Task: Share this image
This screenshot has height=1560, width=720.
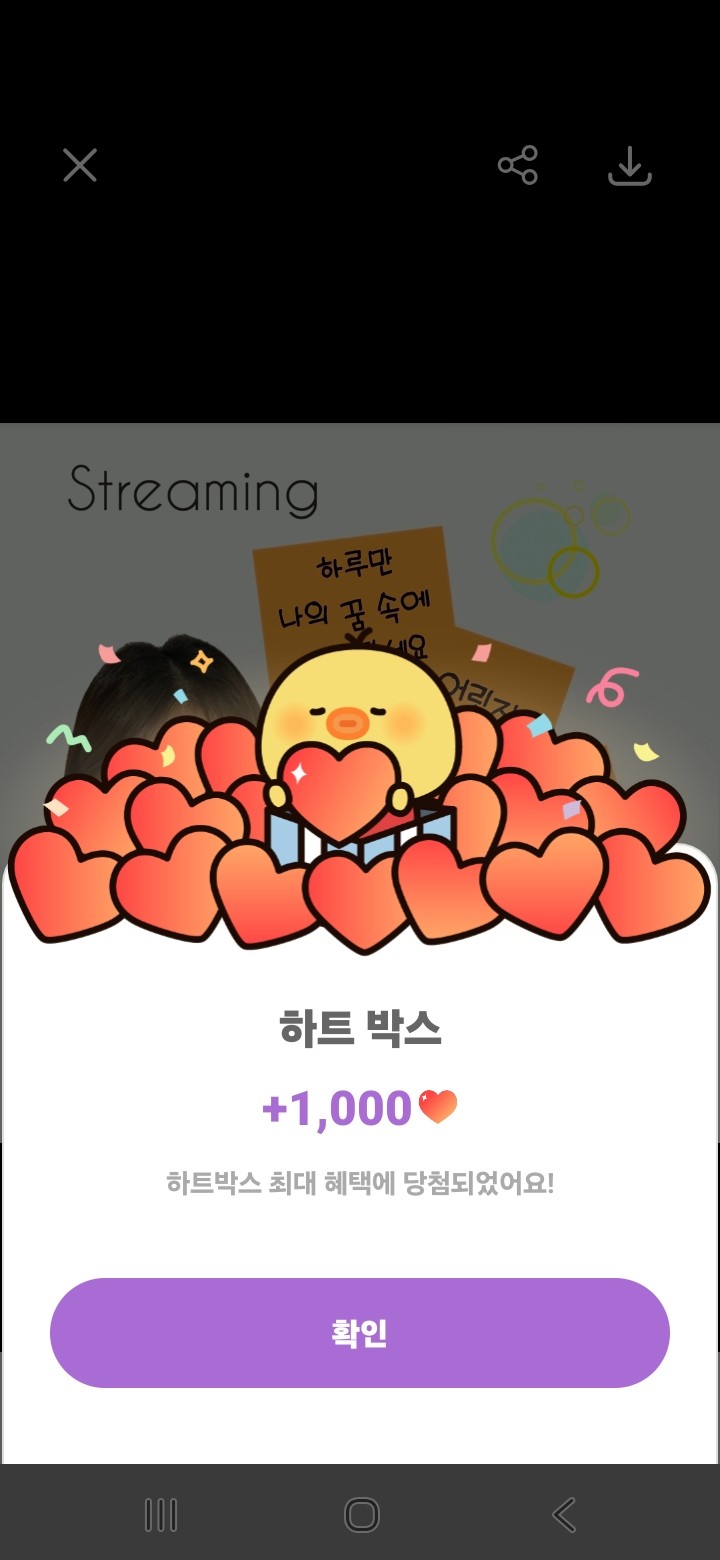Action: [518, 165]
